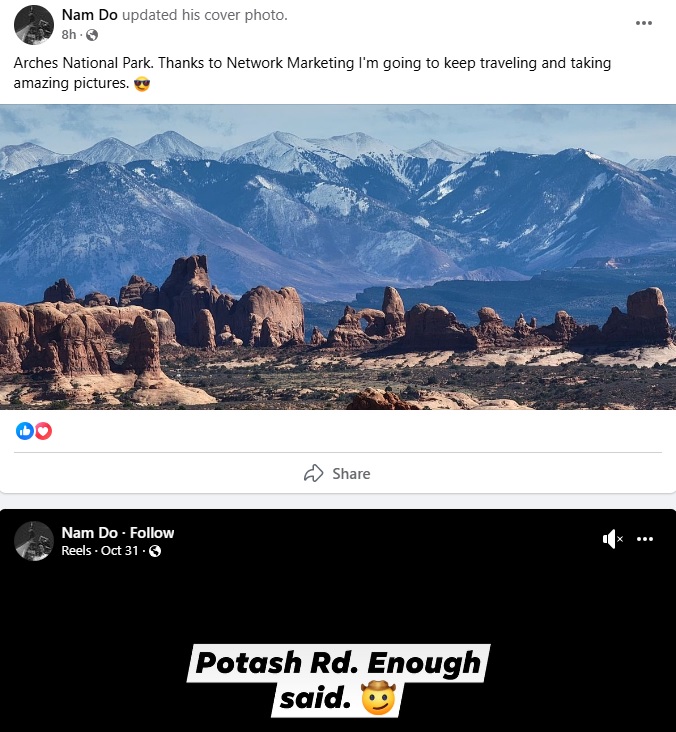The image size is (676, 732).
Task: Open the 8h timestamp of the post
Action: click(69, 34)
